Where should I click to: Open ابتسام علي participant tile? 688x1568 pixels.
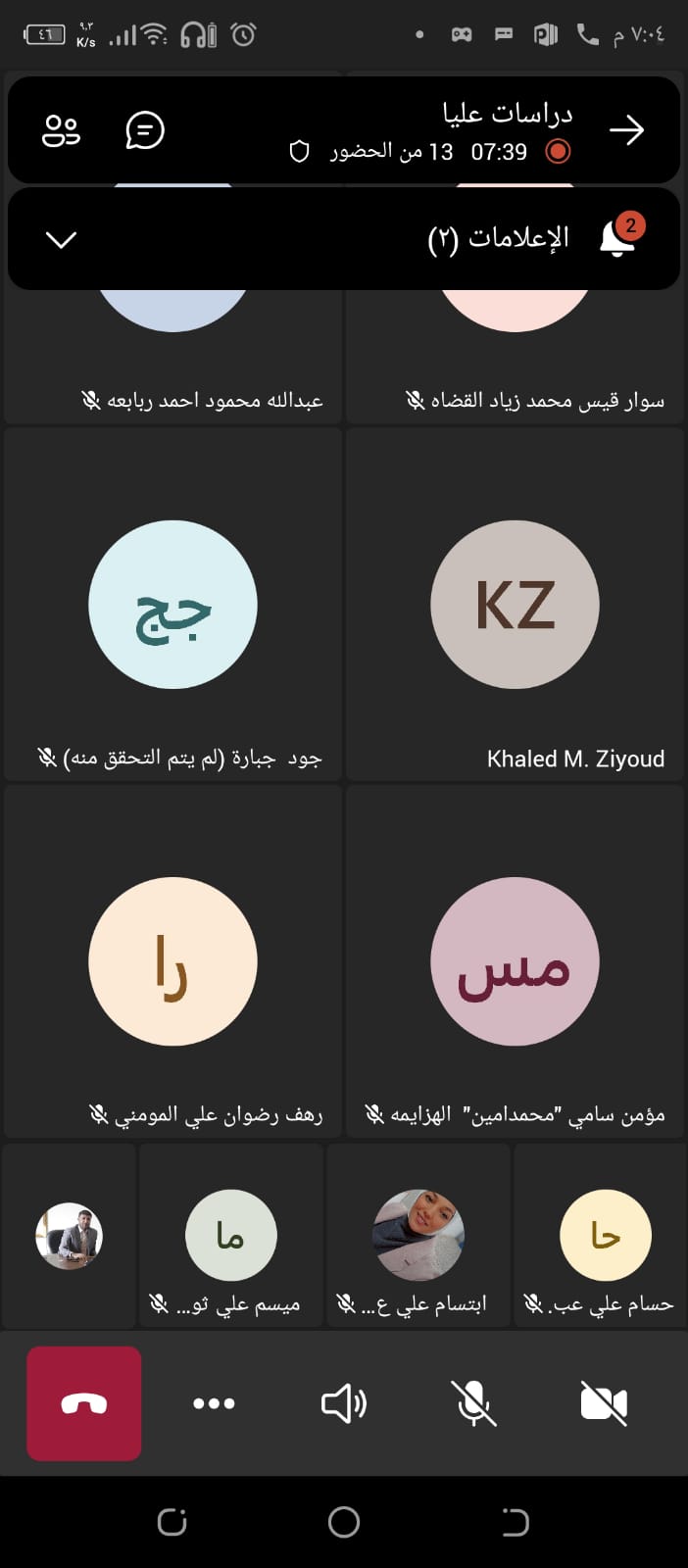418,1236
